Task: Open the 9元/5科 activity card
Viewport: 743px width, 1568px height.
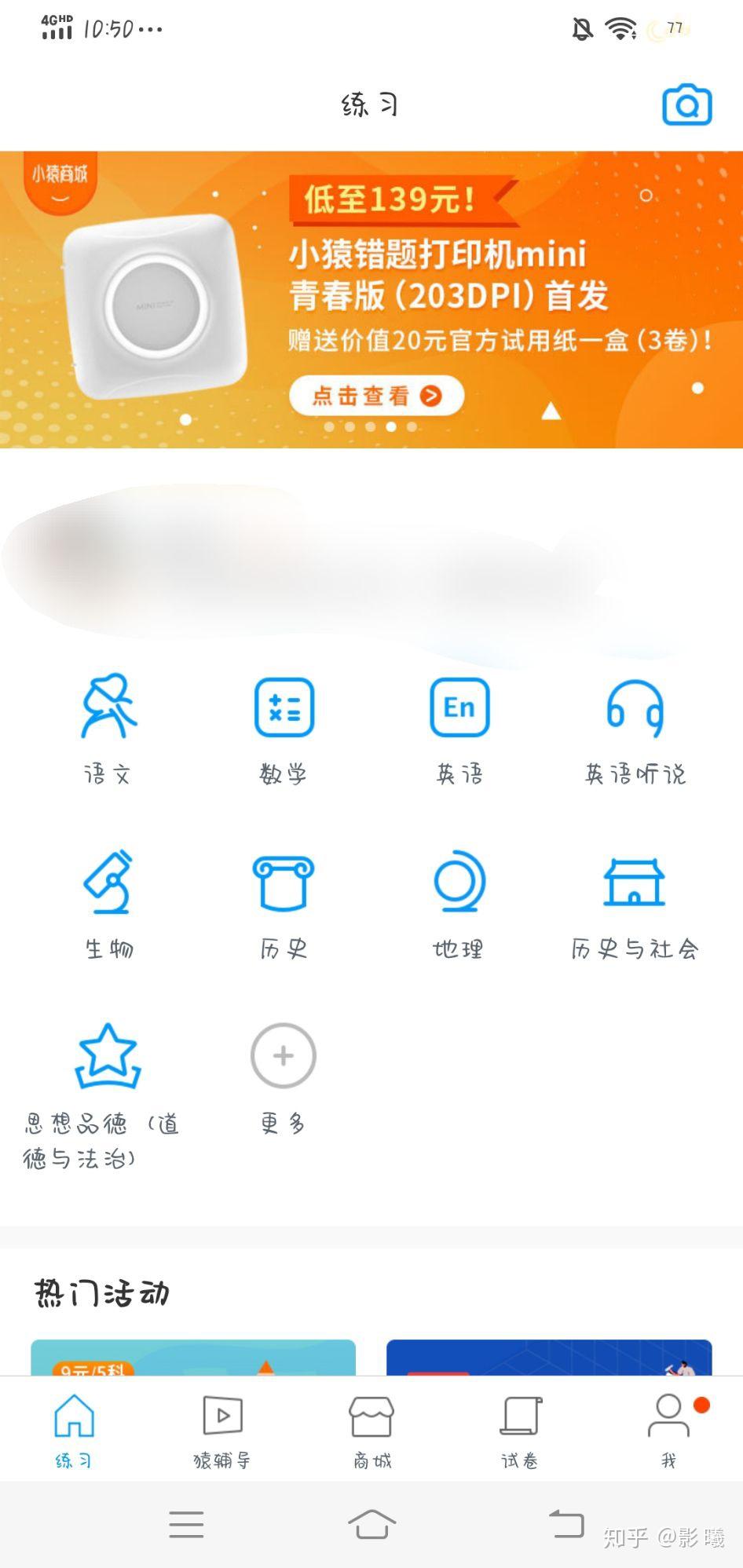Action: tap(193, 1358)
